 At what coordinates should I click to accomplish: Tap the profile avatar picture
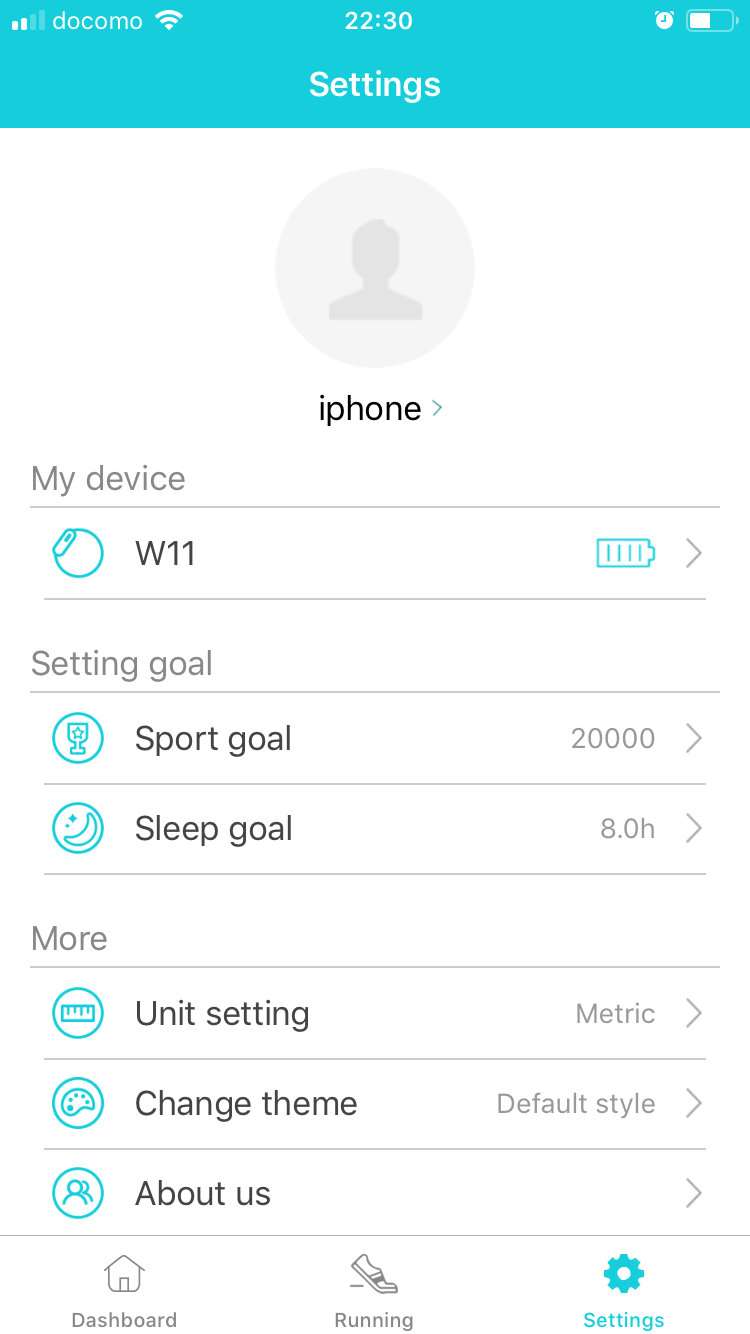(x=374, y=268)
